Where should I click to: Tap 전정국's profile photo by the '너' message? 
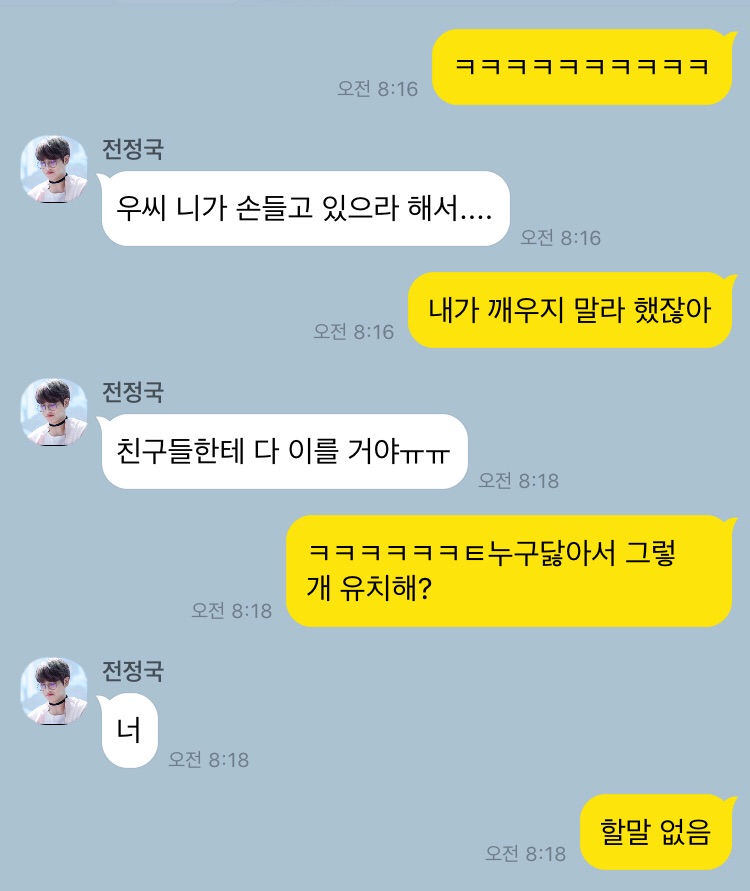click(54, 691)
